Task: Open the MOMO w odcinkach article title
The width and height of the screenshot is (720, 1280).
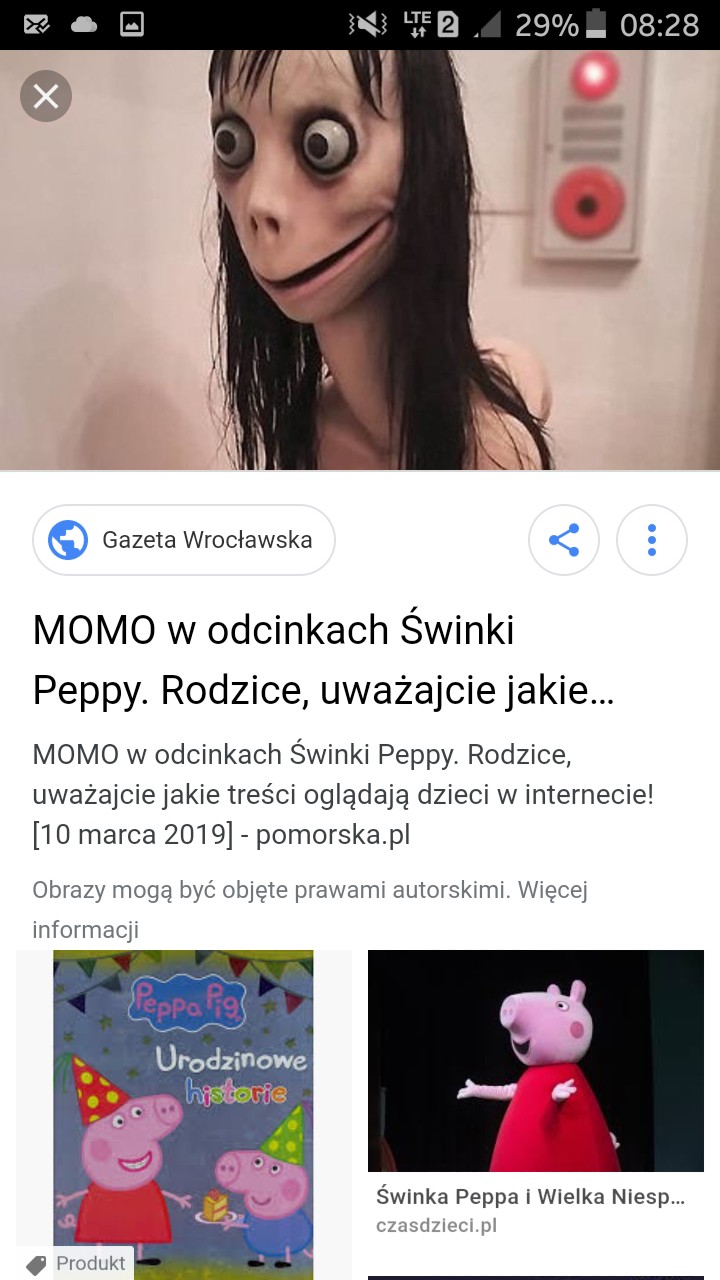Action: [324, 660]
